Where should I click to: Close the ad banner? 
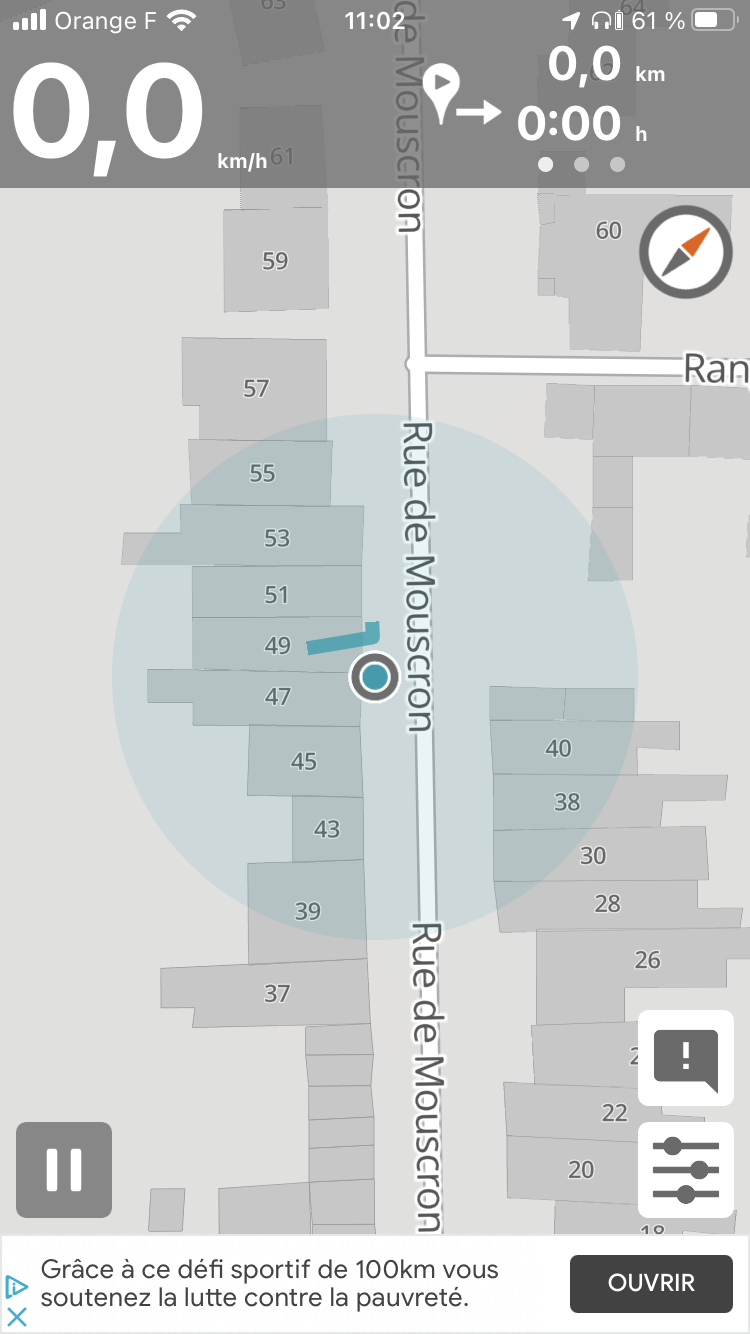tap(17, 1317)
